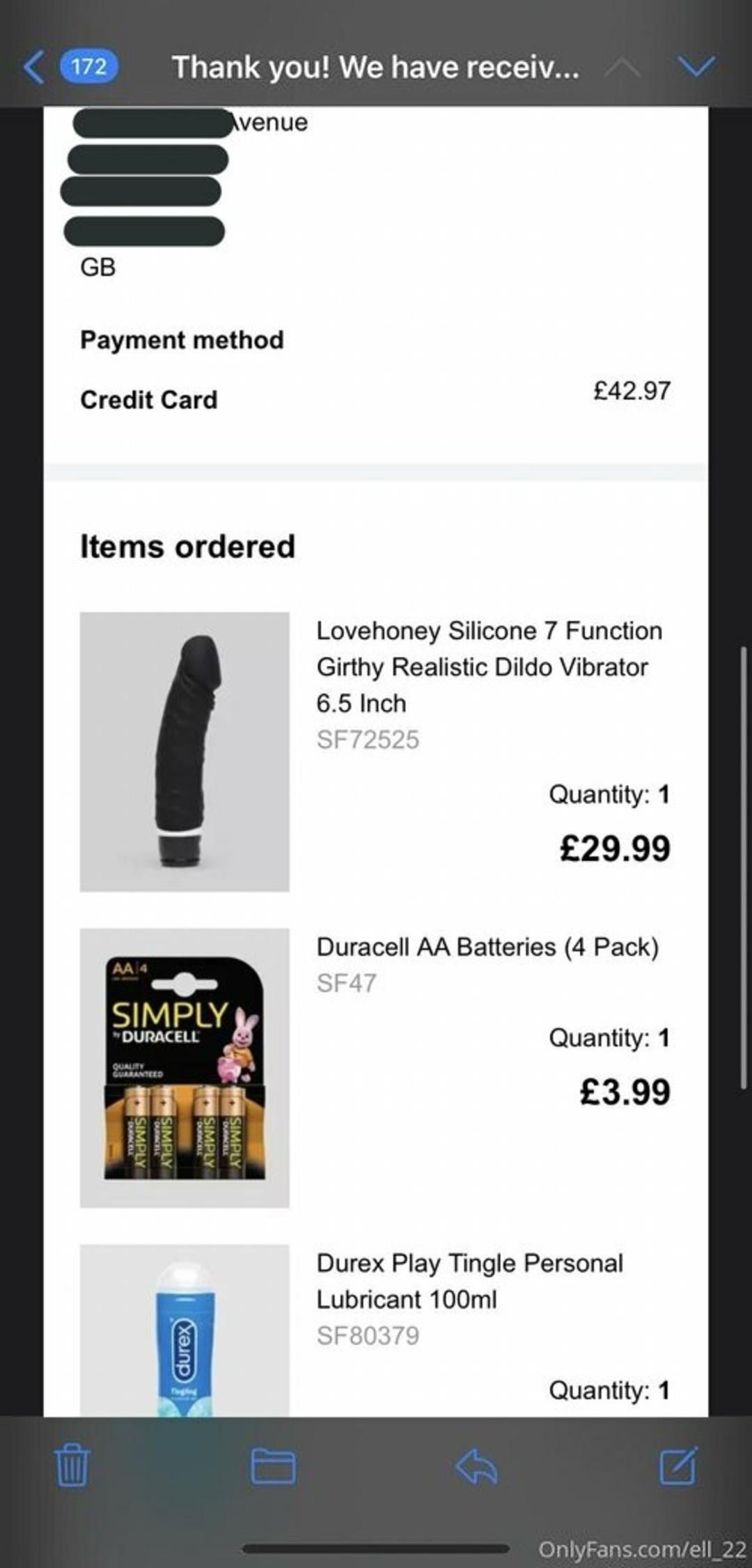
Task: Reply to this order confirmation email
Action: 476,1466
